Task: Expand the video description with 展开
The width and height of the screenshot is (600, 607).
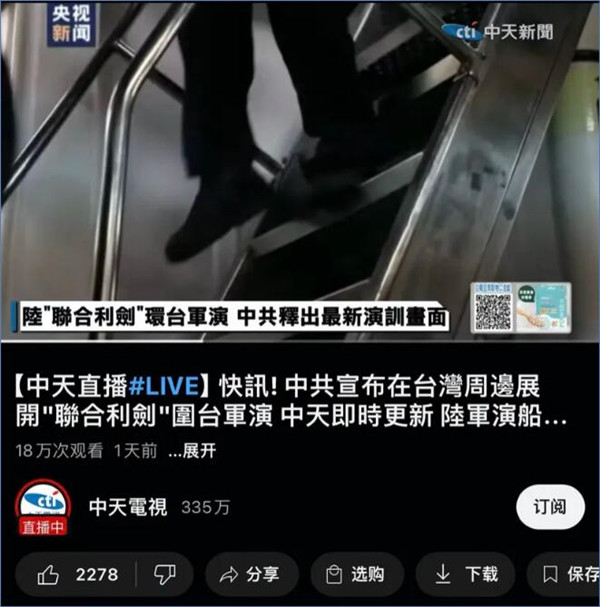Action: [x=192, y=451]
